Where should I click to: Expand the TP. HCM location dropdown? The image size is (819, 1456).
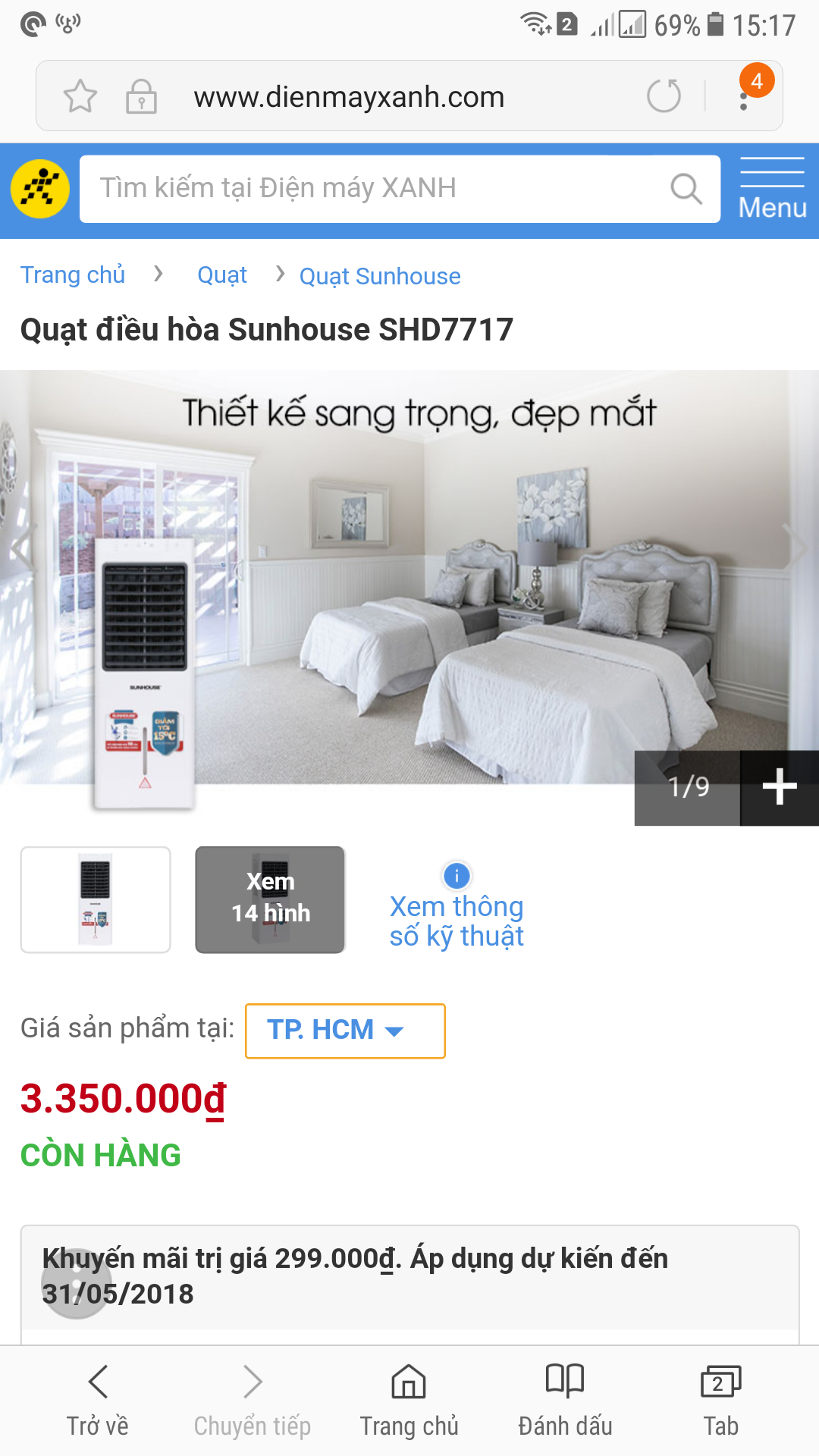[x=345, y=1030]
